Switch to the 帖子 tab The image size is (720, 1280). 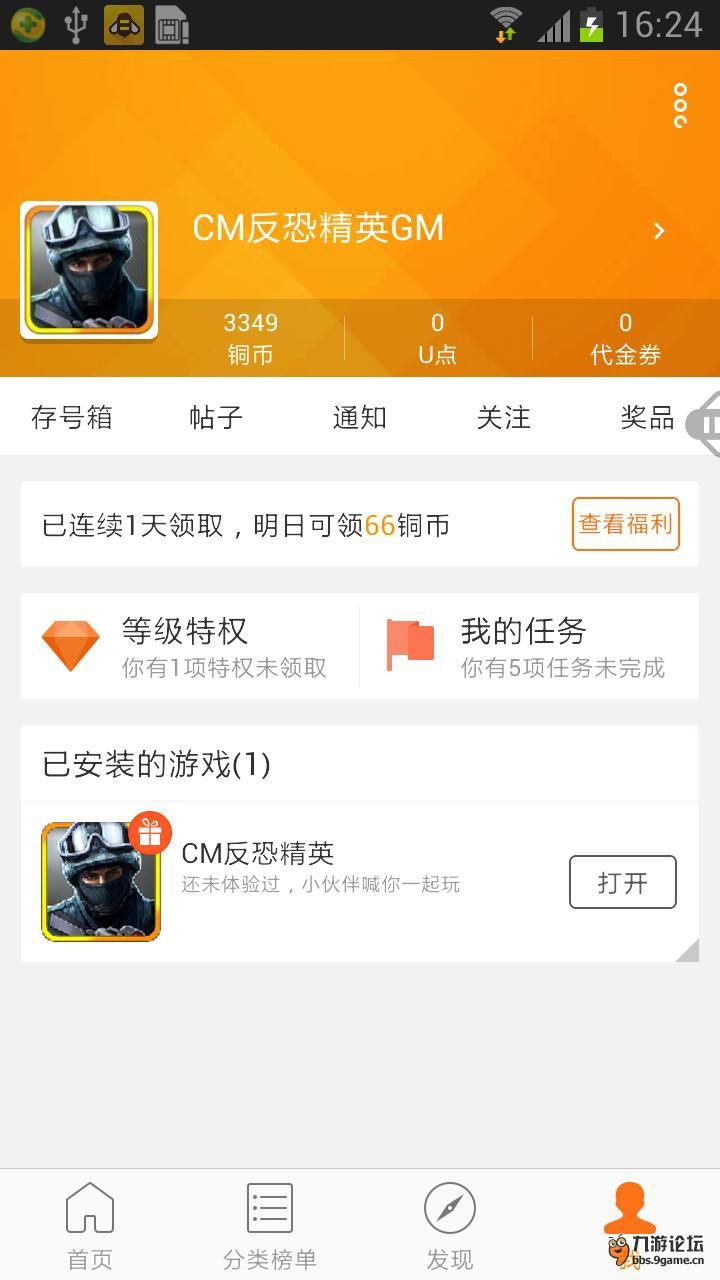216,417
